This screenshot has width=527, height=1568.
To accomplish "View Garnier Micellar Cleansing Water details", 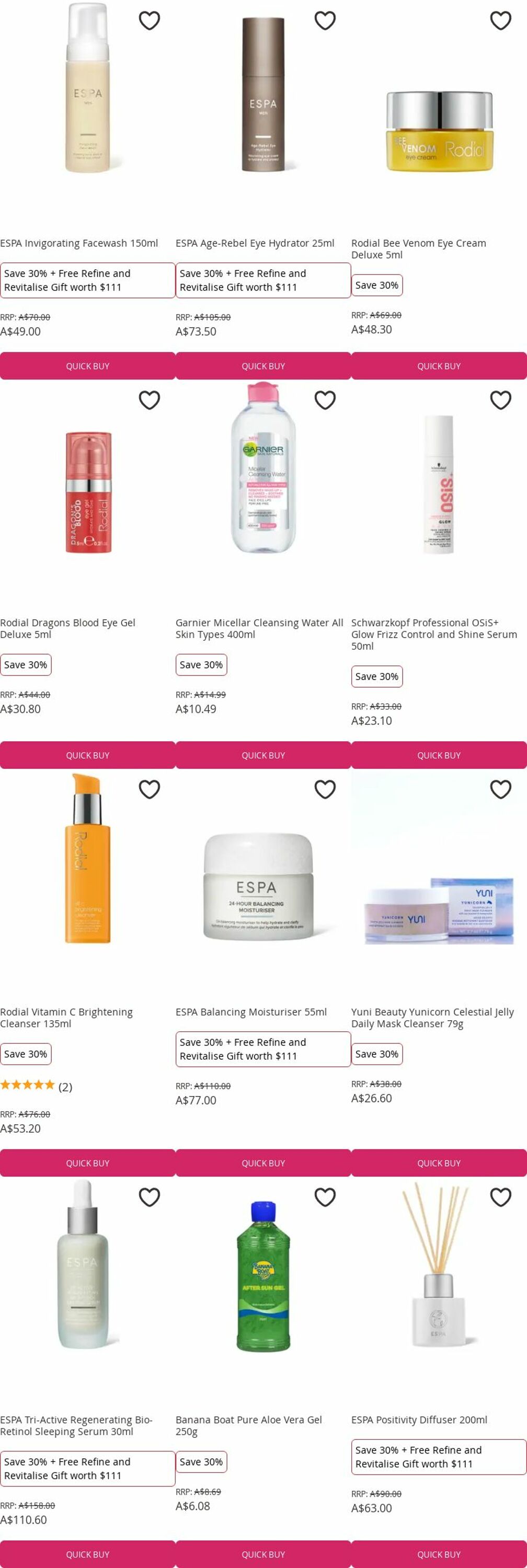I will [259, 628].
